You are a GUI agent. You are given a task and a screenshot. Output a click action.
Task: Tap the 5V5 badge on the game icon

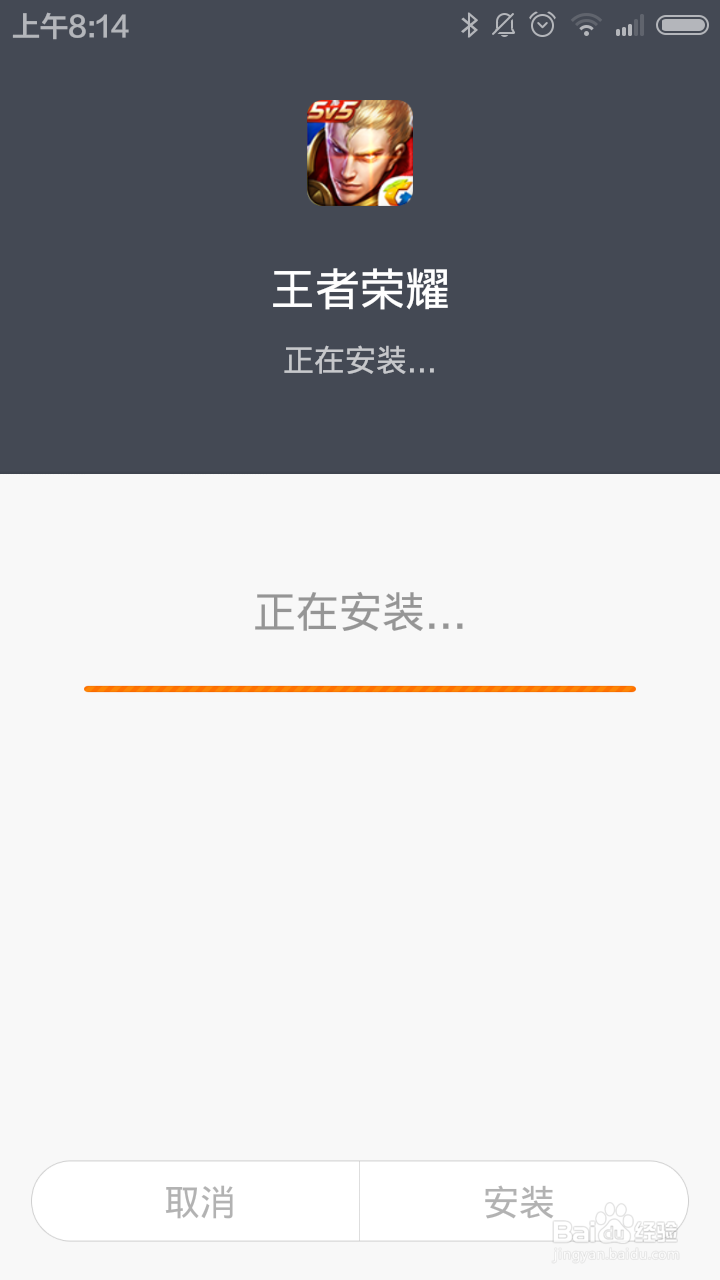[330, 110]
